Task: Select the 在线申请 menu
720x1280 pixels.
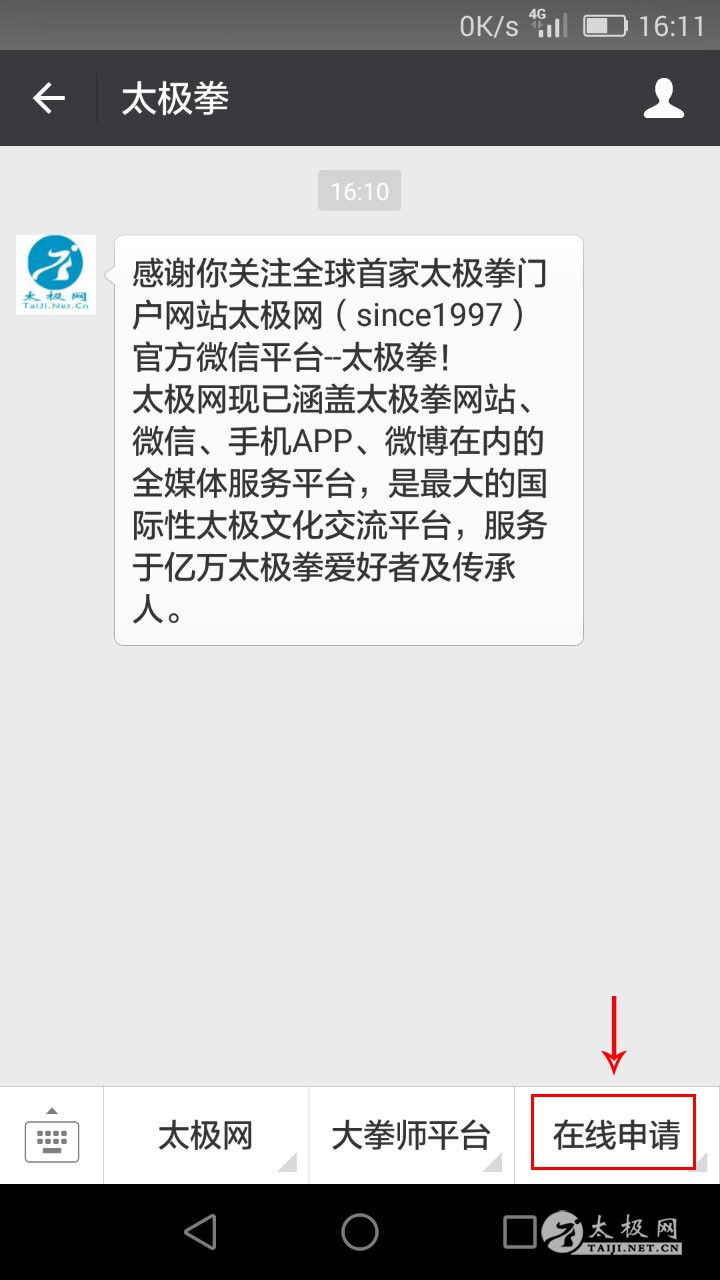Action: coord(616,1135)
